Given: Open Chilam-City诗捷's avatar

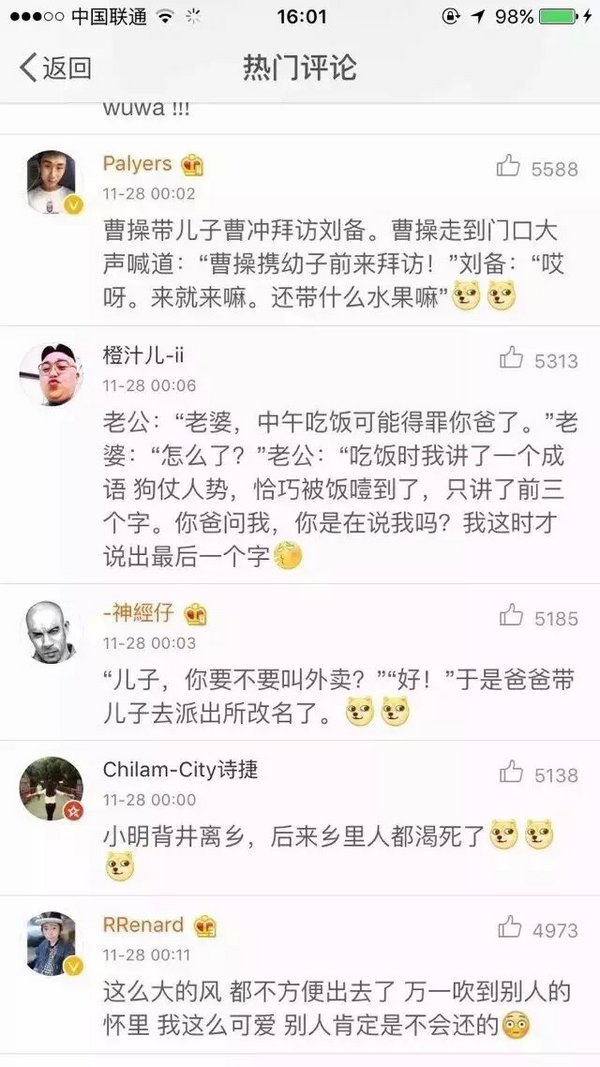Looking at the screenshot, I should tap(50, 789).
